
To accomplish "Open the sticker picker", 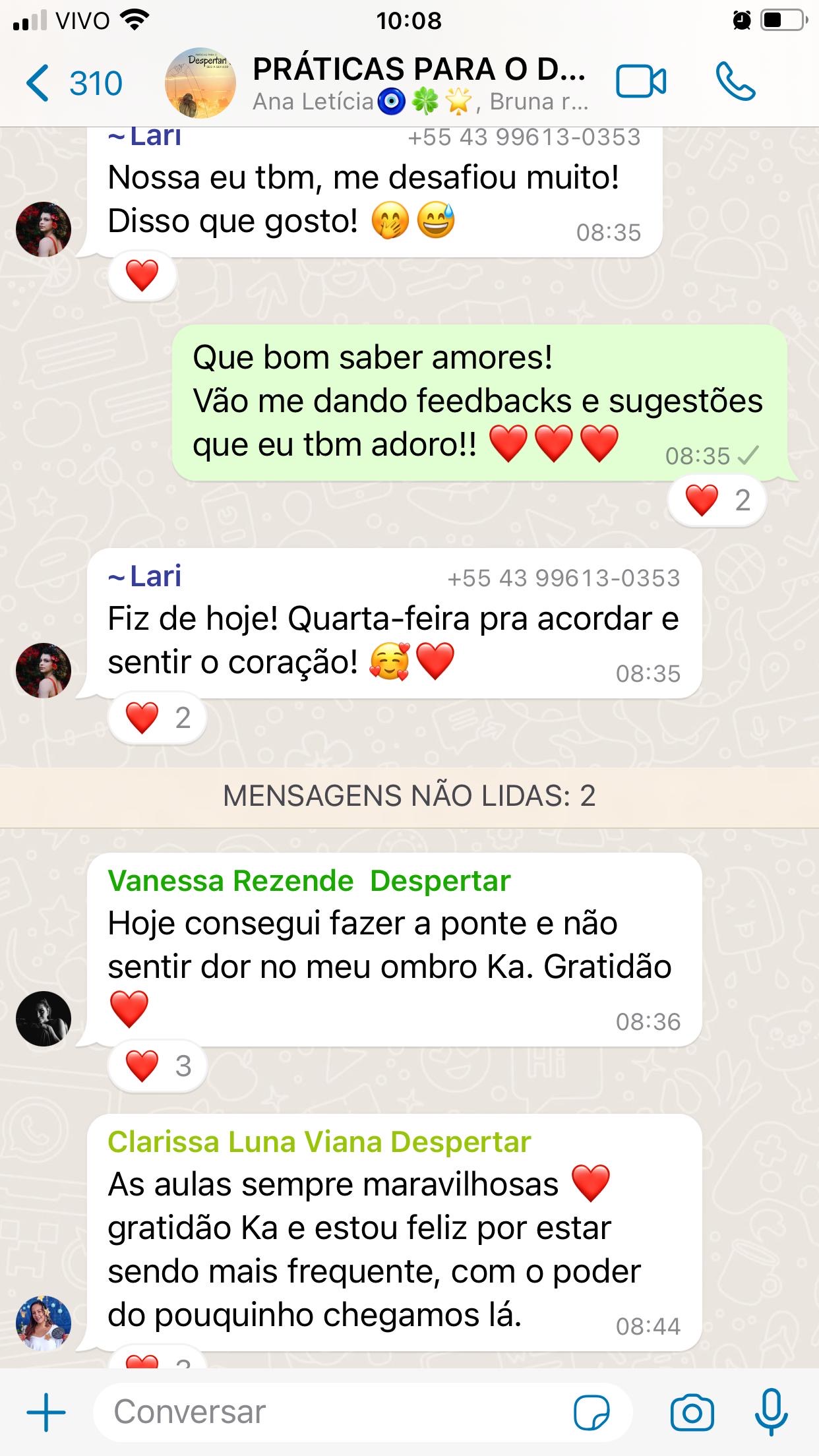I will [x=591, y=1413].
